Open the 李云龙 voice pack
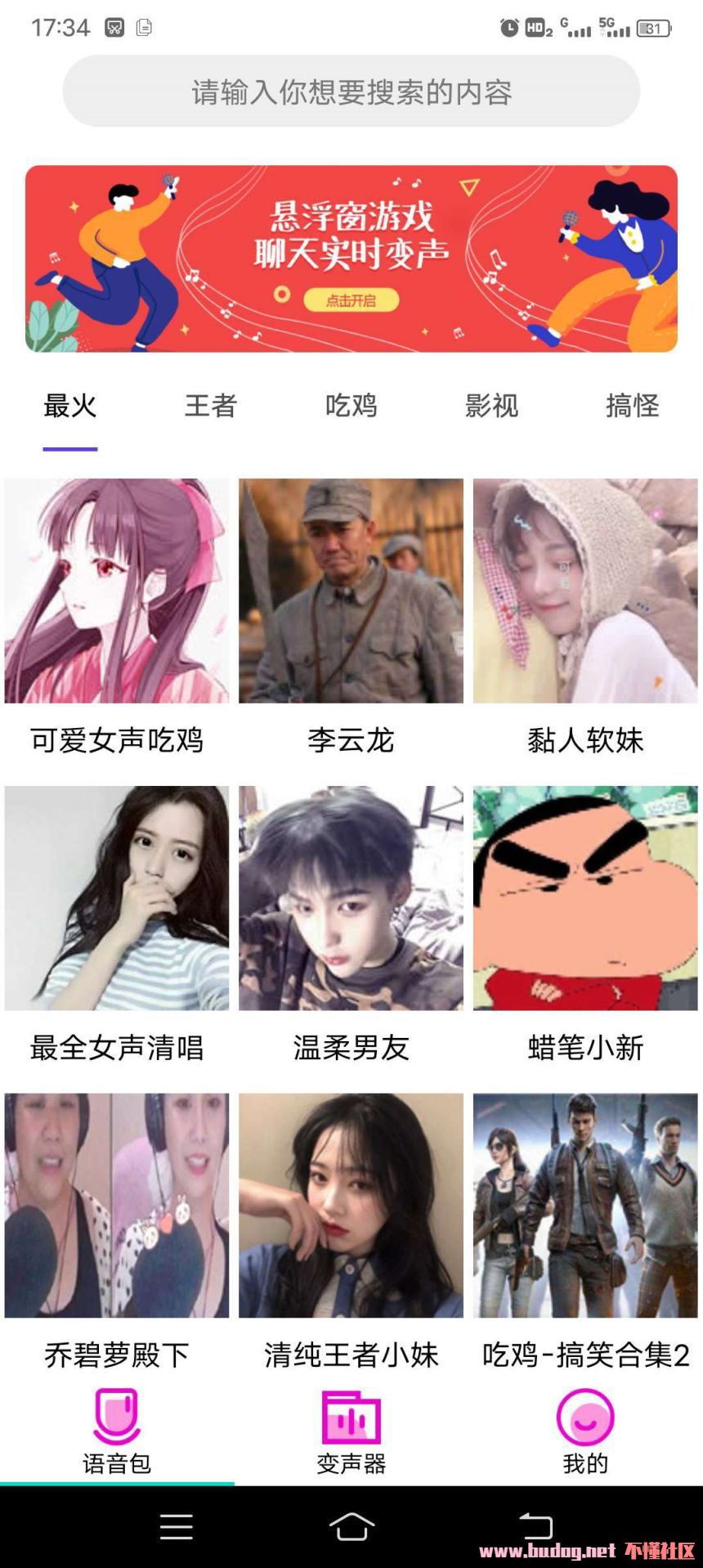 pos(351,591)
